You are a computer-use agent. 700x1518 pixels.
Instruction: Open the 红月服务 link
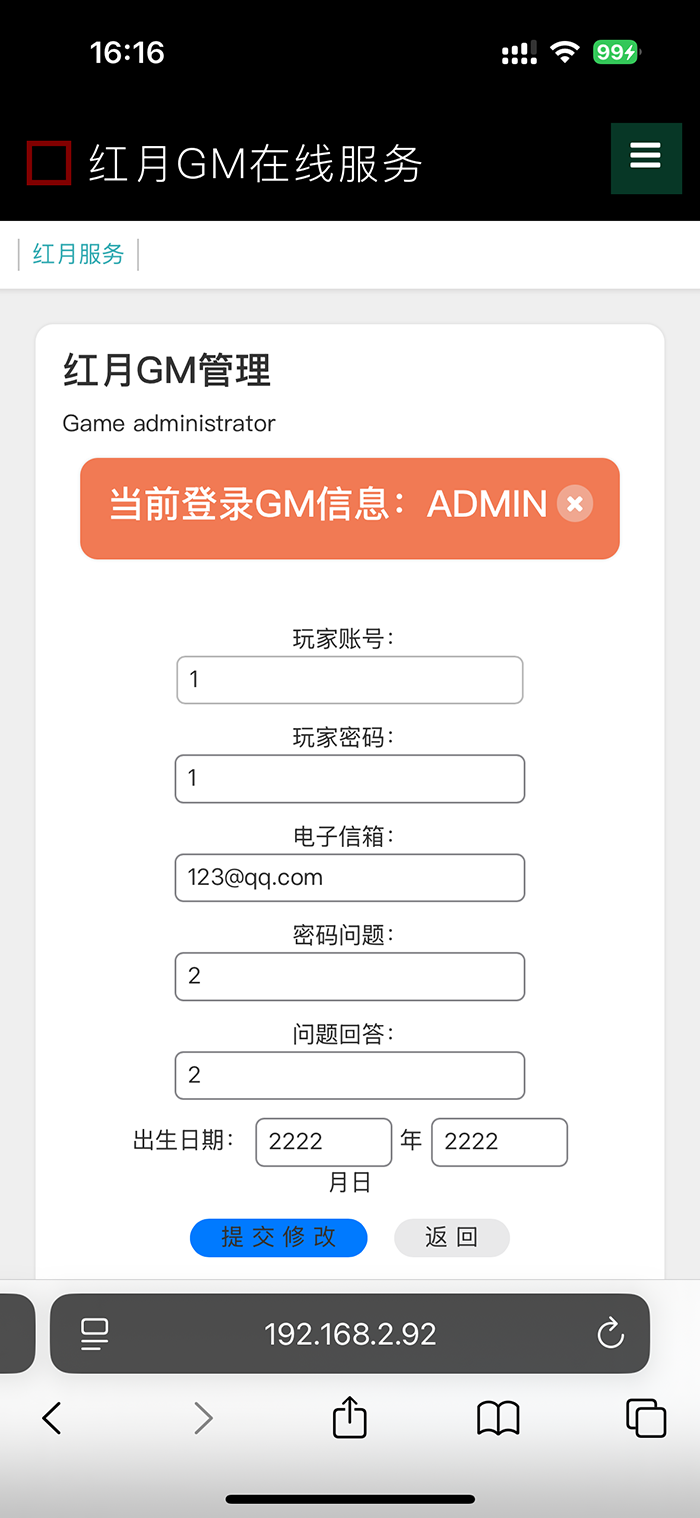pos(78,254)
